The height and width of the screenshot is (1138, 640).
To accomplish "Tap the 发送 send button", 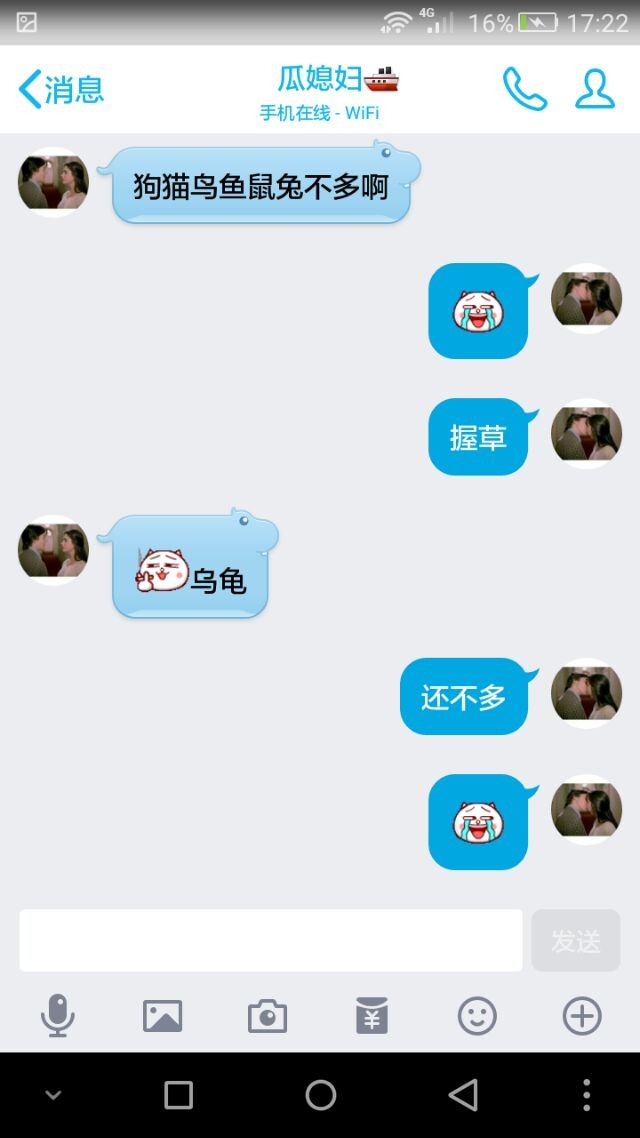I will pyautogui.click(x=575, y=940).
